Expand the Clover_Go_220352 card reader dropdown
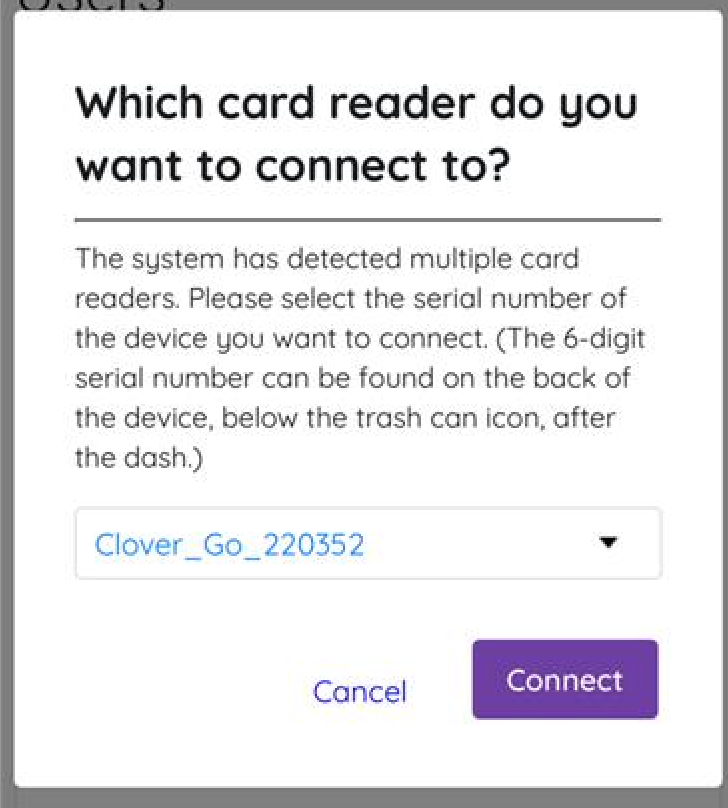The width and height of the screenshot is (728, 808). tap(368, 544)
